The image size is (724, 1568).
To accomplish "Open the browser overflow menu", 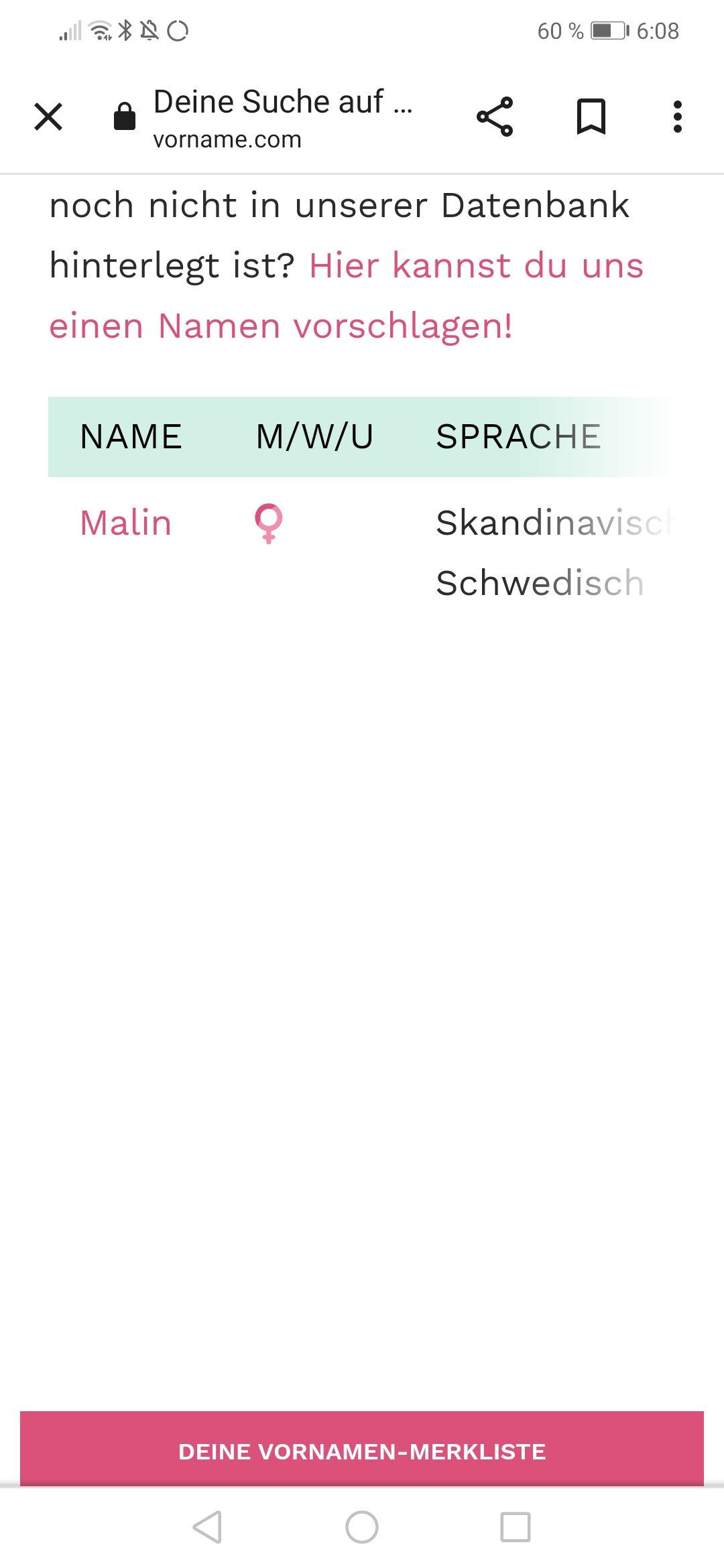I will coord(678,117).
